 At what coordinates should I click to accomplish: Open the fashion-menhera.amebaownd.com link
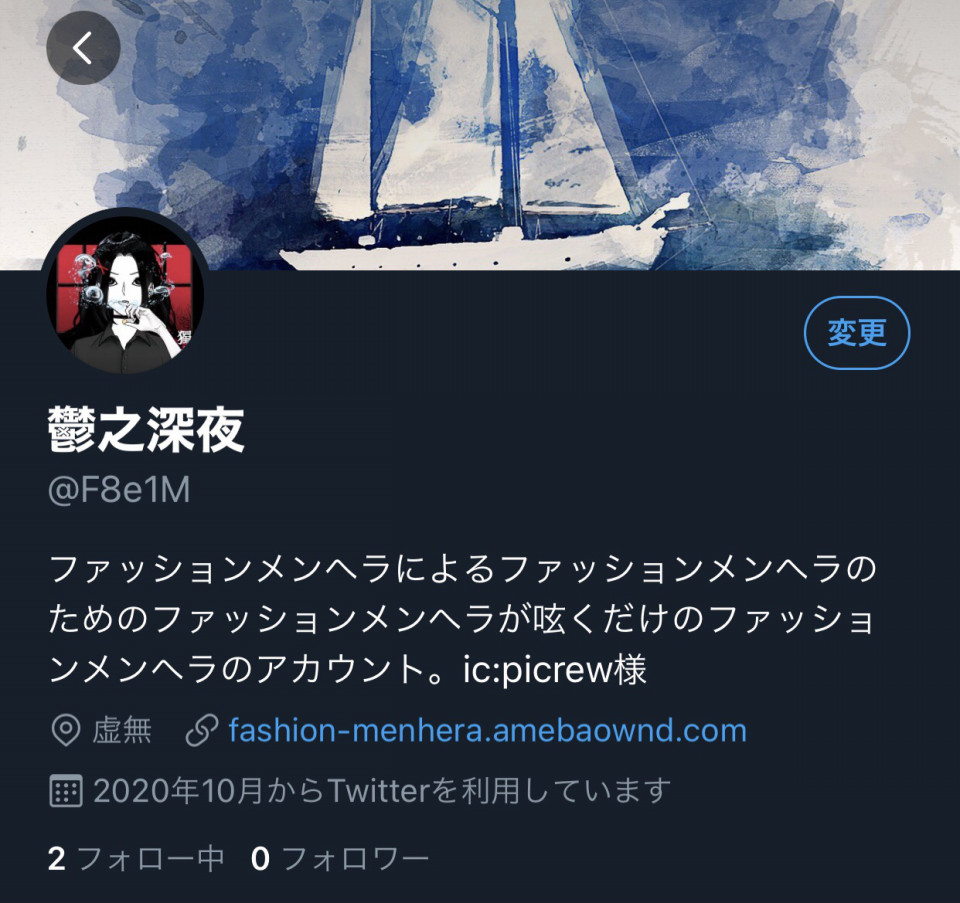pyautogui.click(x=487, y=730)
